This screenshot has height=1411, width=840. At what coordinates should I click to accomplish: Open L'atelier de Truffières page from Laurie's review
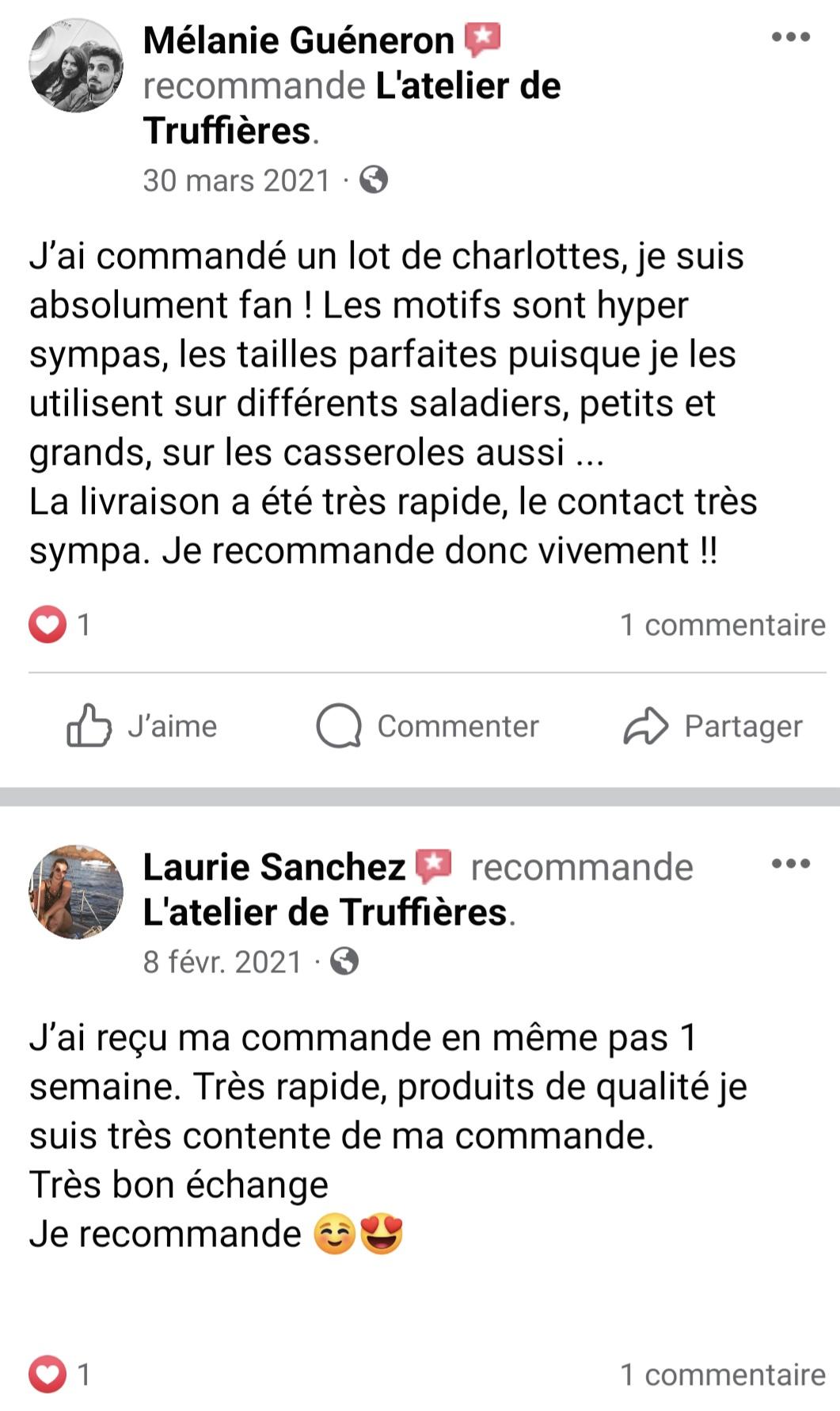tap(325, 912)
